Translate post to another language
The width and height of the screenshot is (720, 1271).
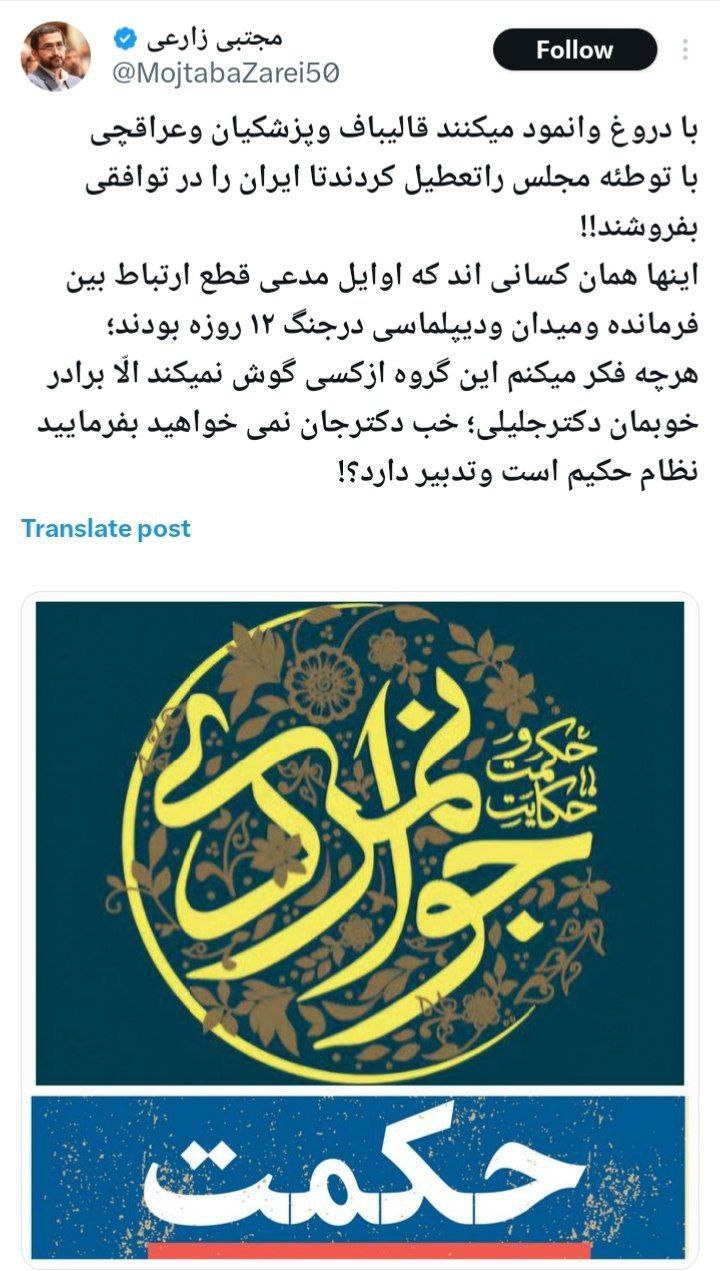click(x=106, y=528)
